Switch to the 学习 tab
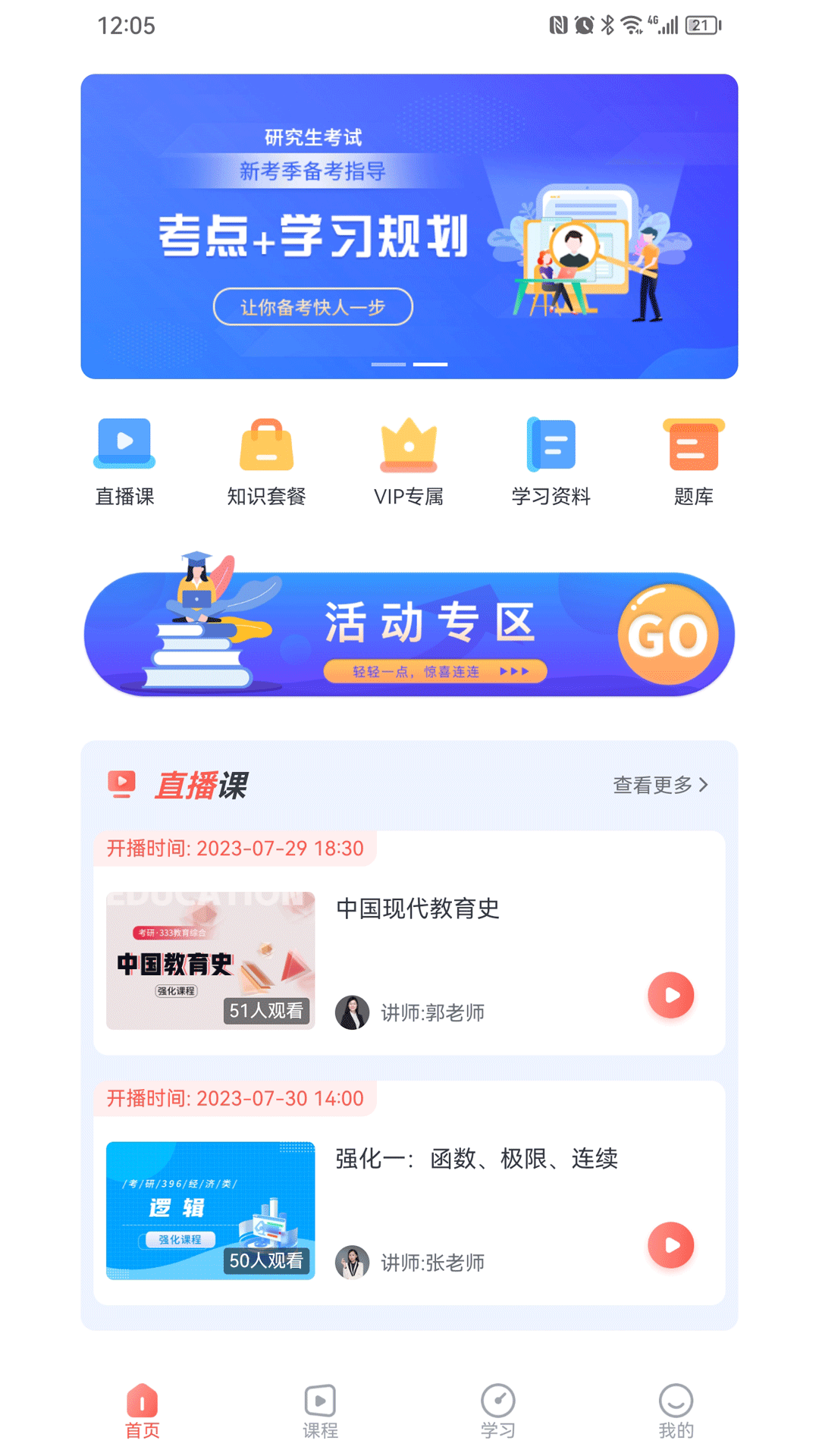The height and width of the screenshot is (1456, 819). (x=498, y=1412)
